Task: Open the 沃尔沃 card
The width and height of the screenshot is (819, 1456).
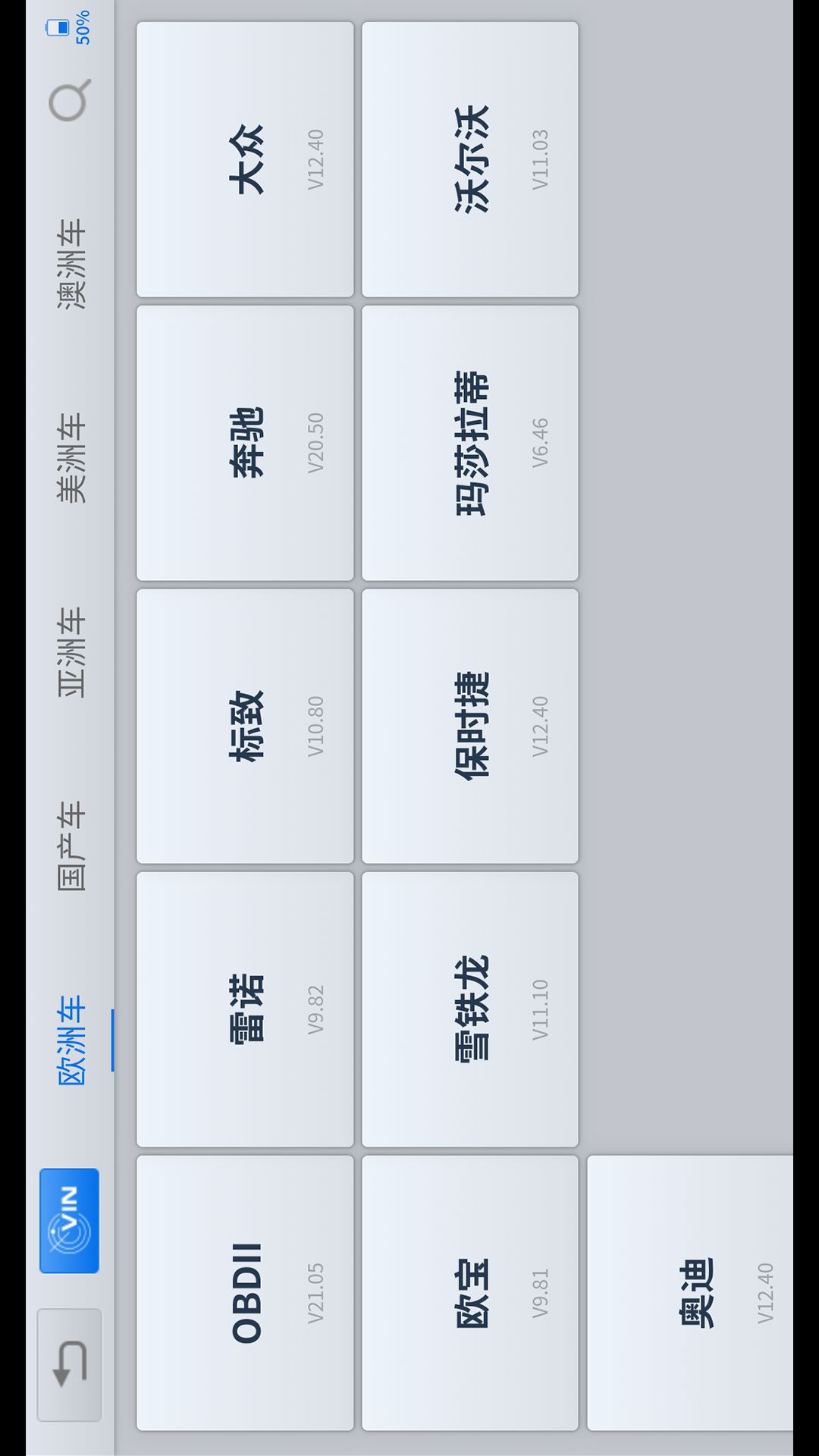Action: click(x=470, y=159)
